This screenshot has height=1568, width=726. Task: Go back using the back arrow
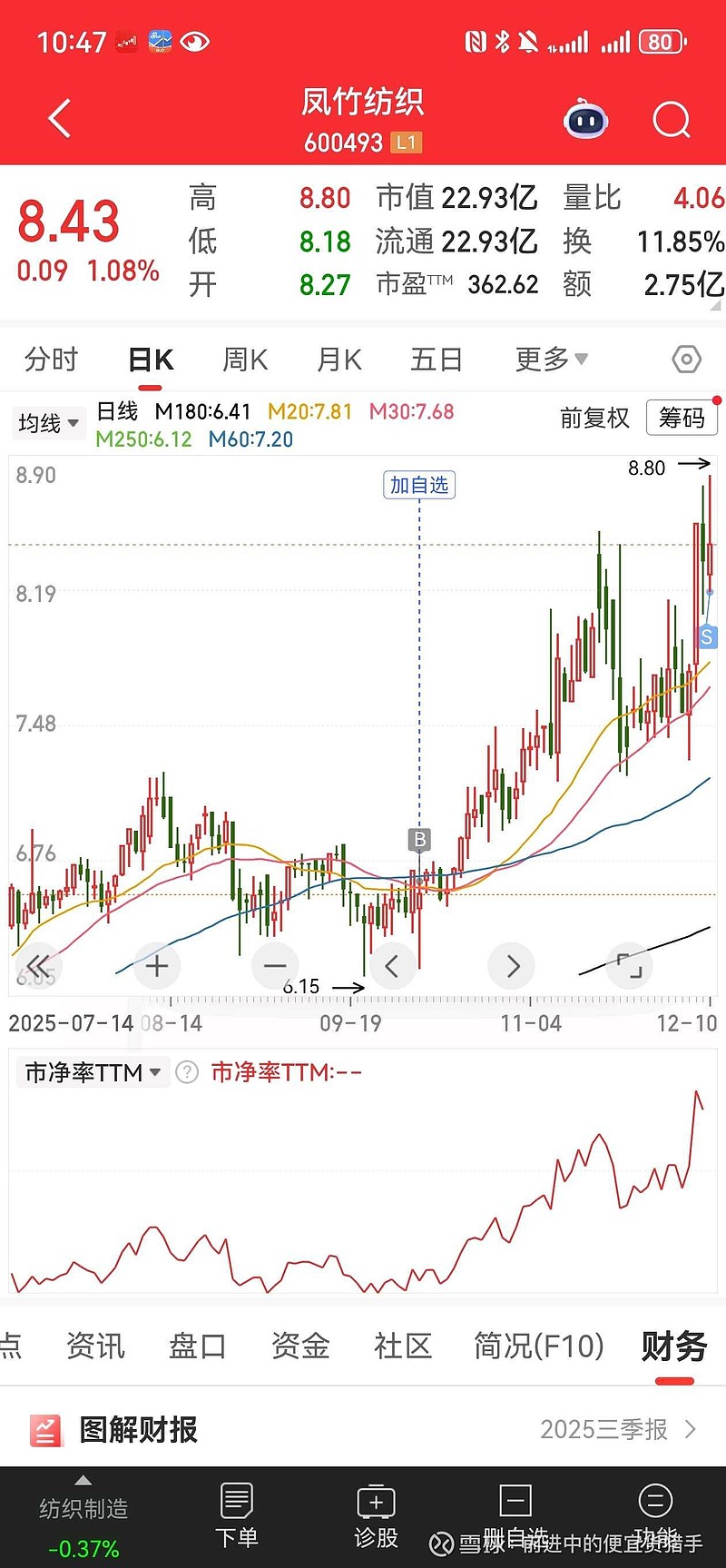point(58,119)
